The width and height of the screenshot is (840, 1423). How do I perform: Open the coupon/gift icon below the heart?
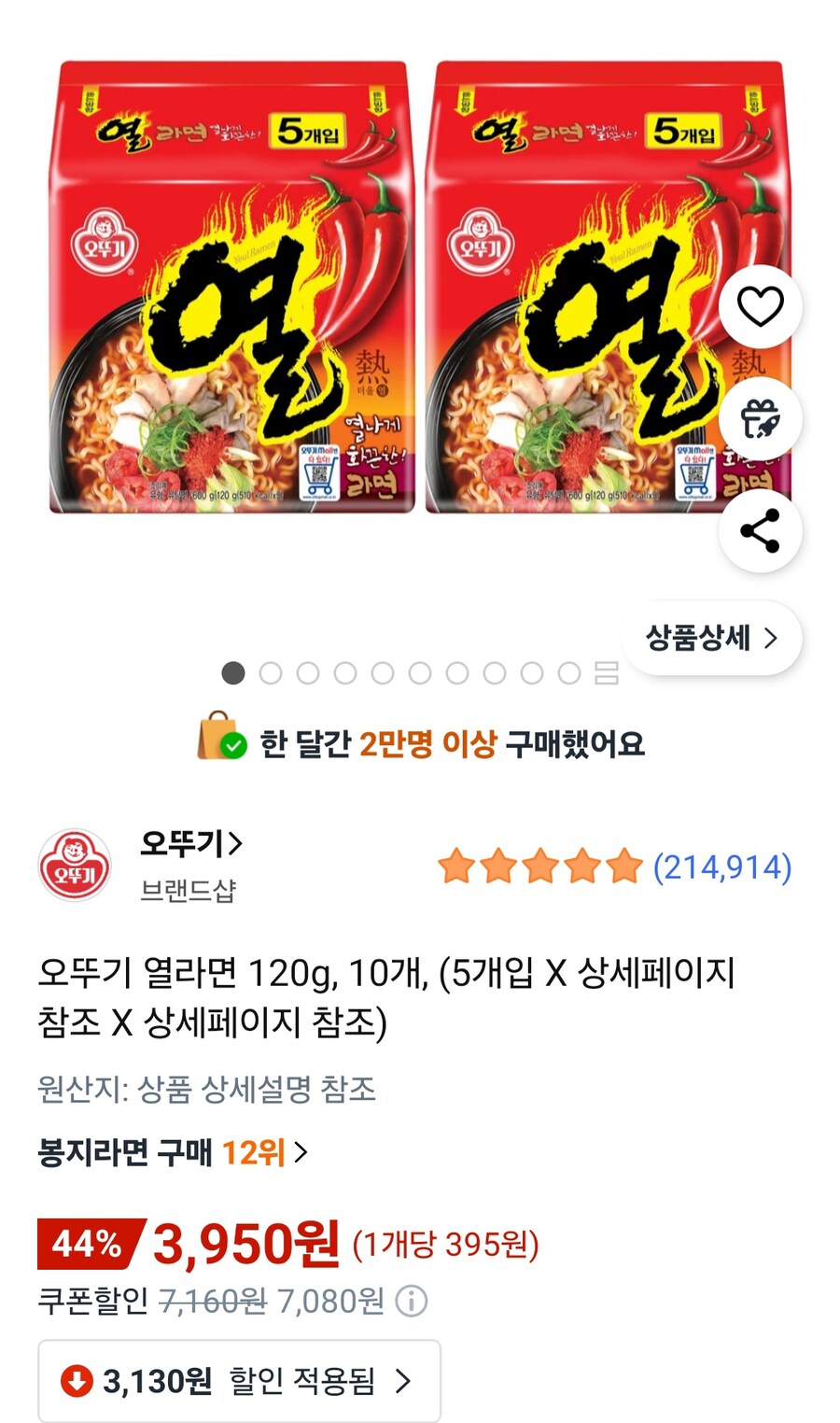[760, 419]
